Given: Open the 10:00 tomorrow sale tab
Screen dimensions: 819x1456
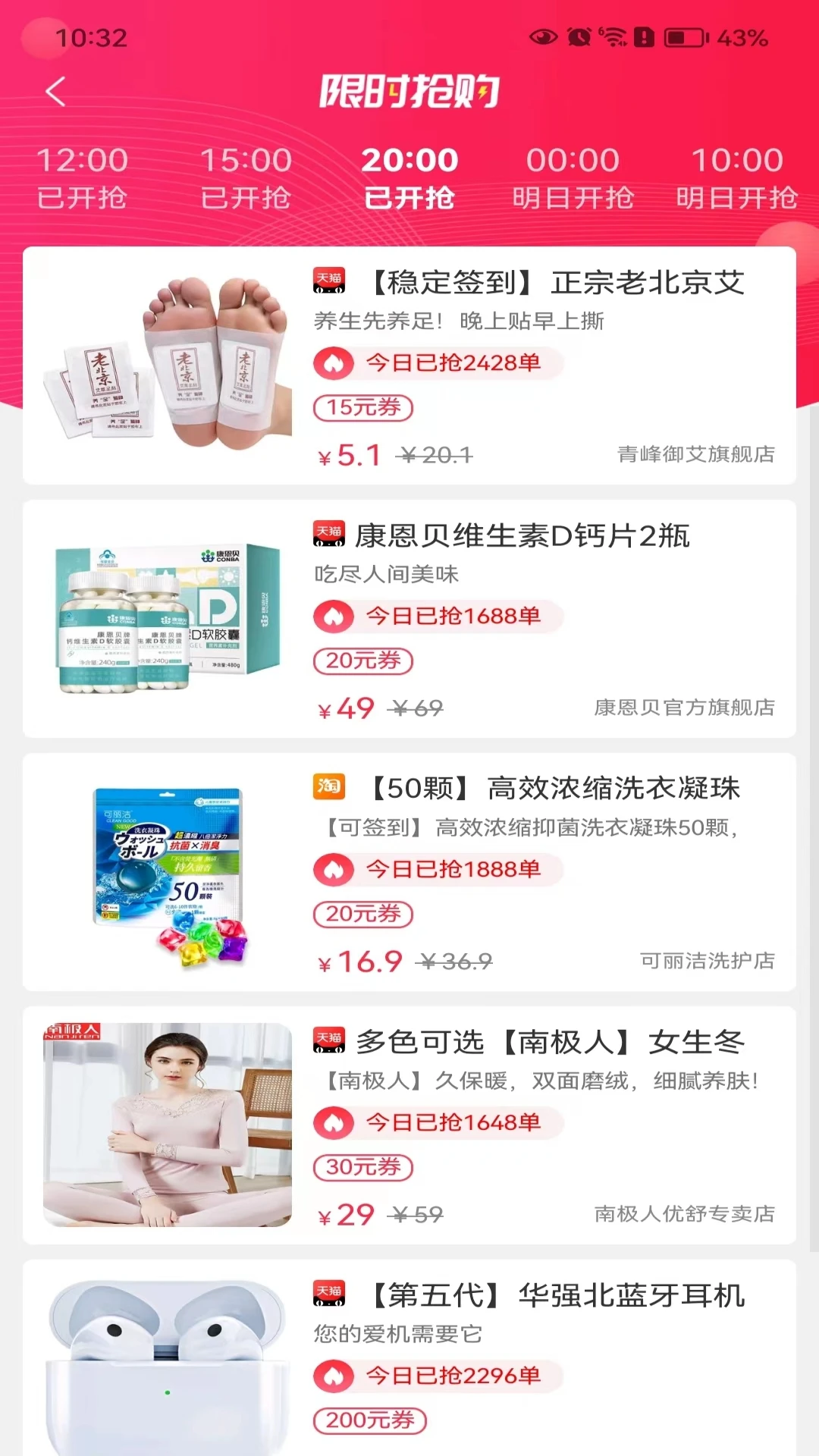Looking at the screenshot, I should pos(737,178).
